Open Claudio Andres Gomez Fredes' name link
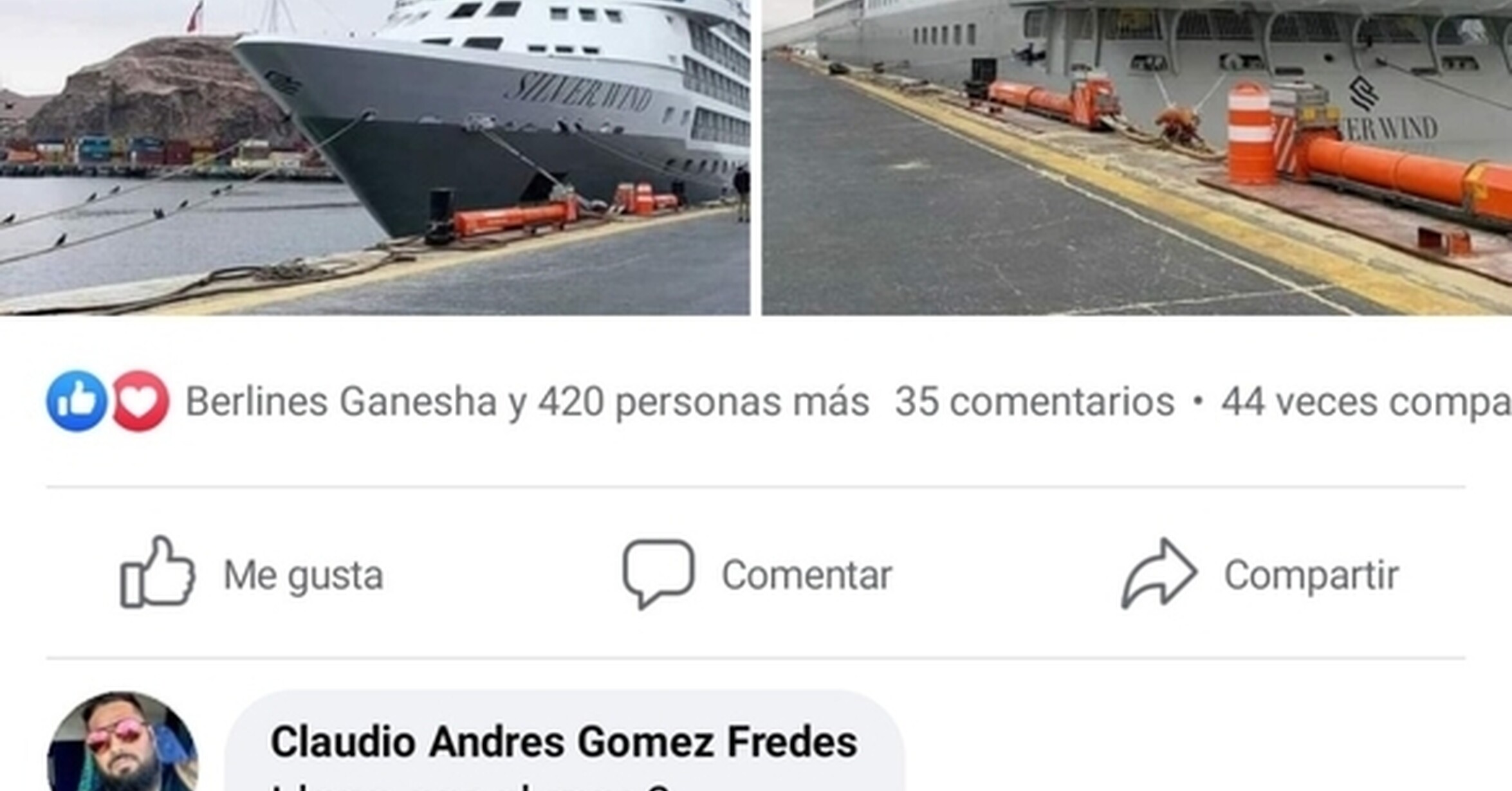 click(x=564, y=742)
